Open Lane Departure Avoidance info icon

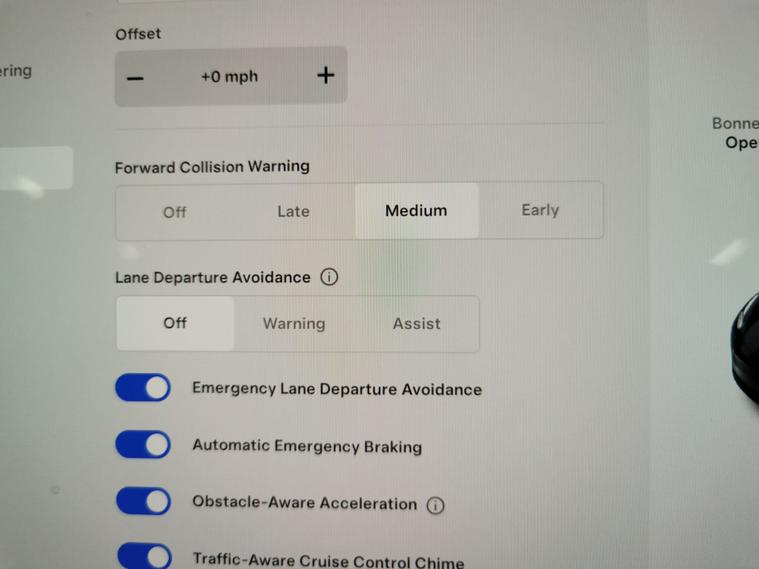pyautogui.click(x=329, y=277)
